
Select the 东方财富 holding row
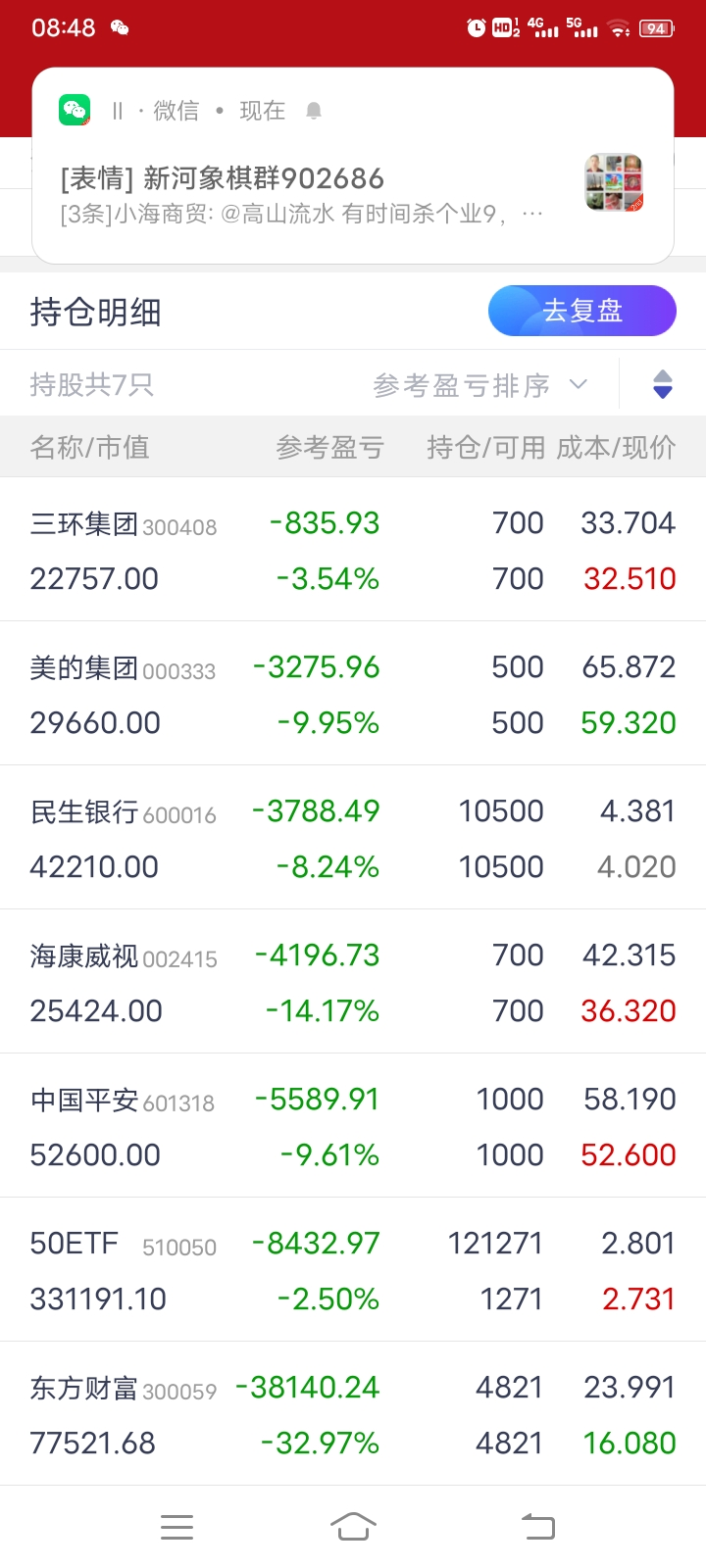click(353, 1414)
